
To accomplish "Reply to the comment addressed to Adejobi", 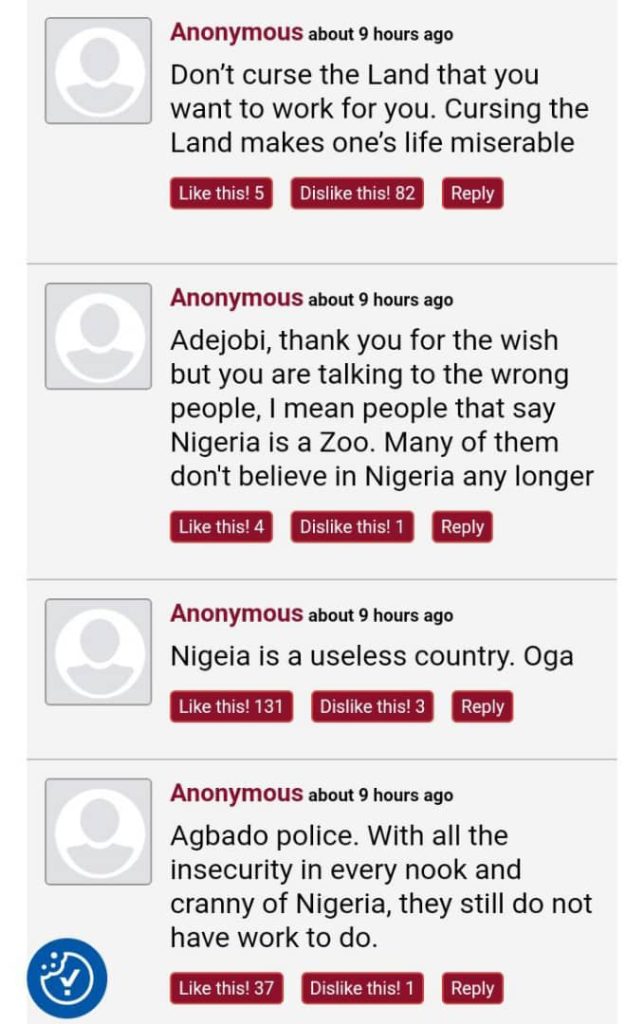I will (x=462, y=527).
